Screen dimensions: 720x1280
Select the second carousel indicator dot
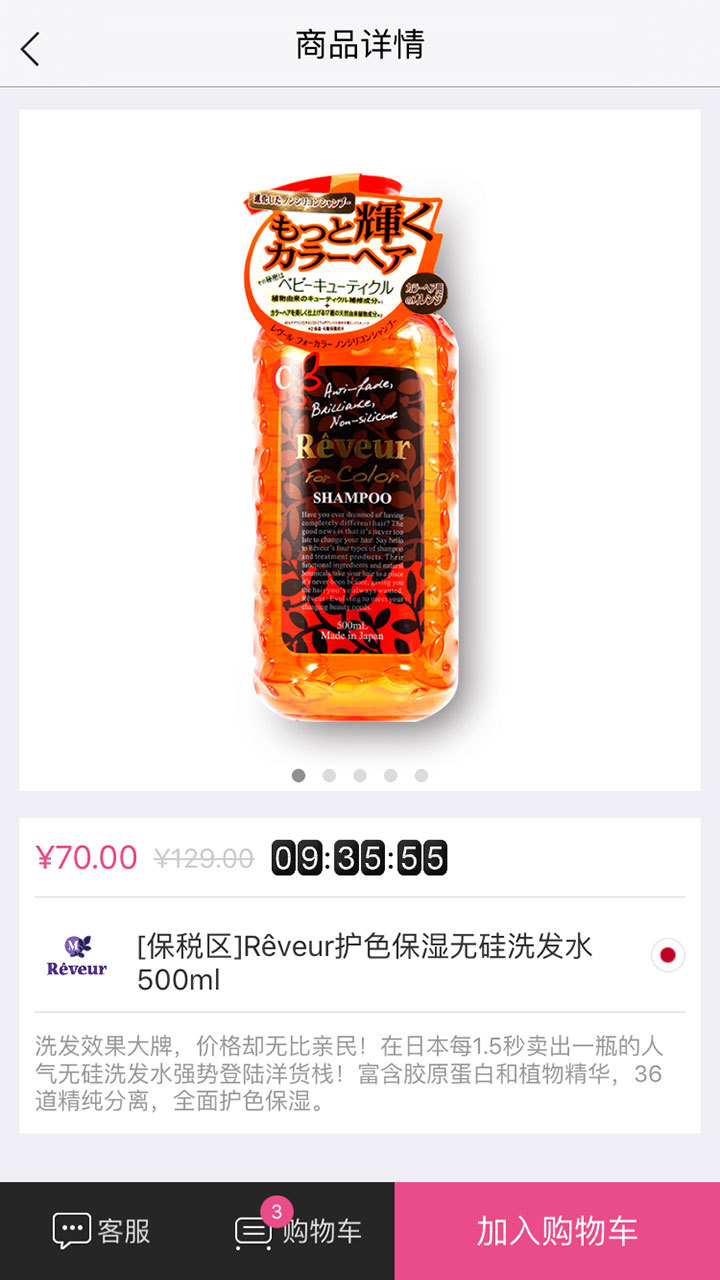(x=330, y=775)
